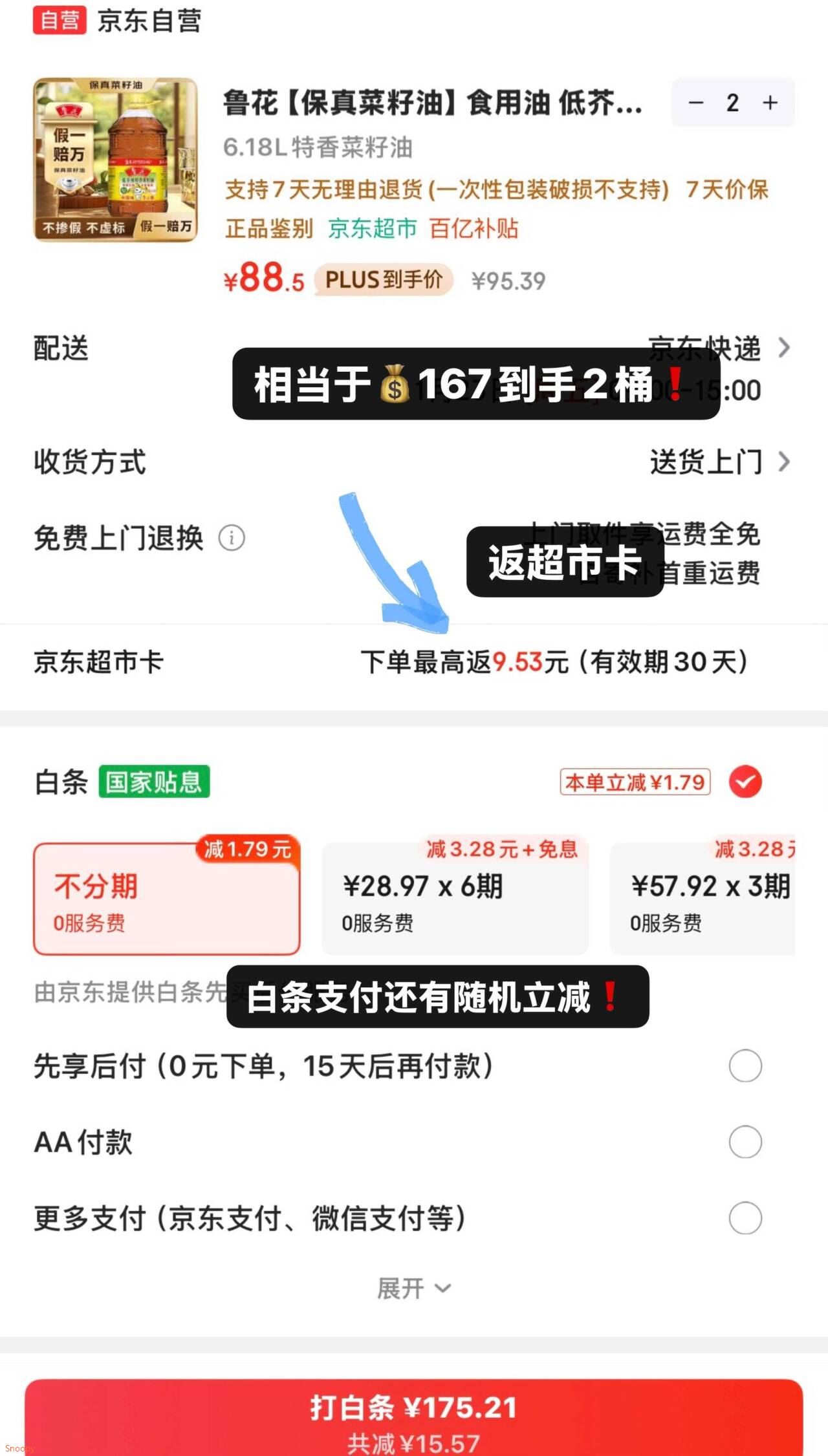828x1456 pixels.
Task: Click the red 自营 badge
Action: 59,21
